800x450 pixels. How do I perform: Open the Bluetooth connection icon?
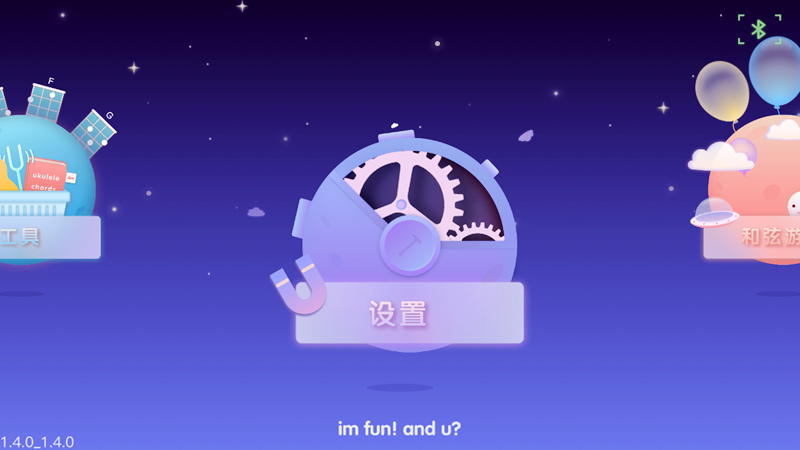(x=758, y=29)
